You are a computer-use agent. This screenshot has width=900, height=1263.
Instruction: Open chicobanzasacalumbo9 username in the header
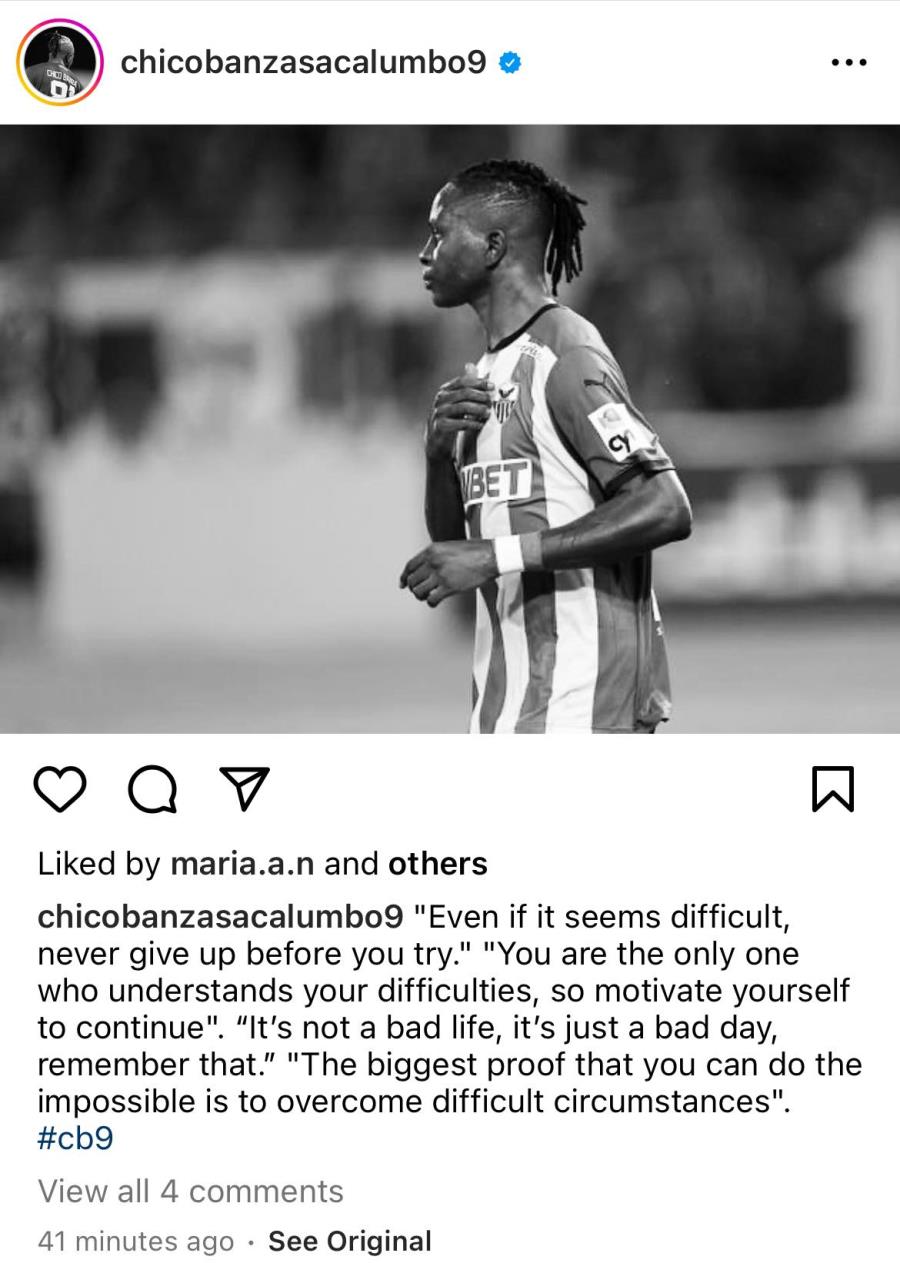click(303, 62)
